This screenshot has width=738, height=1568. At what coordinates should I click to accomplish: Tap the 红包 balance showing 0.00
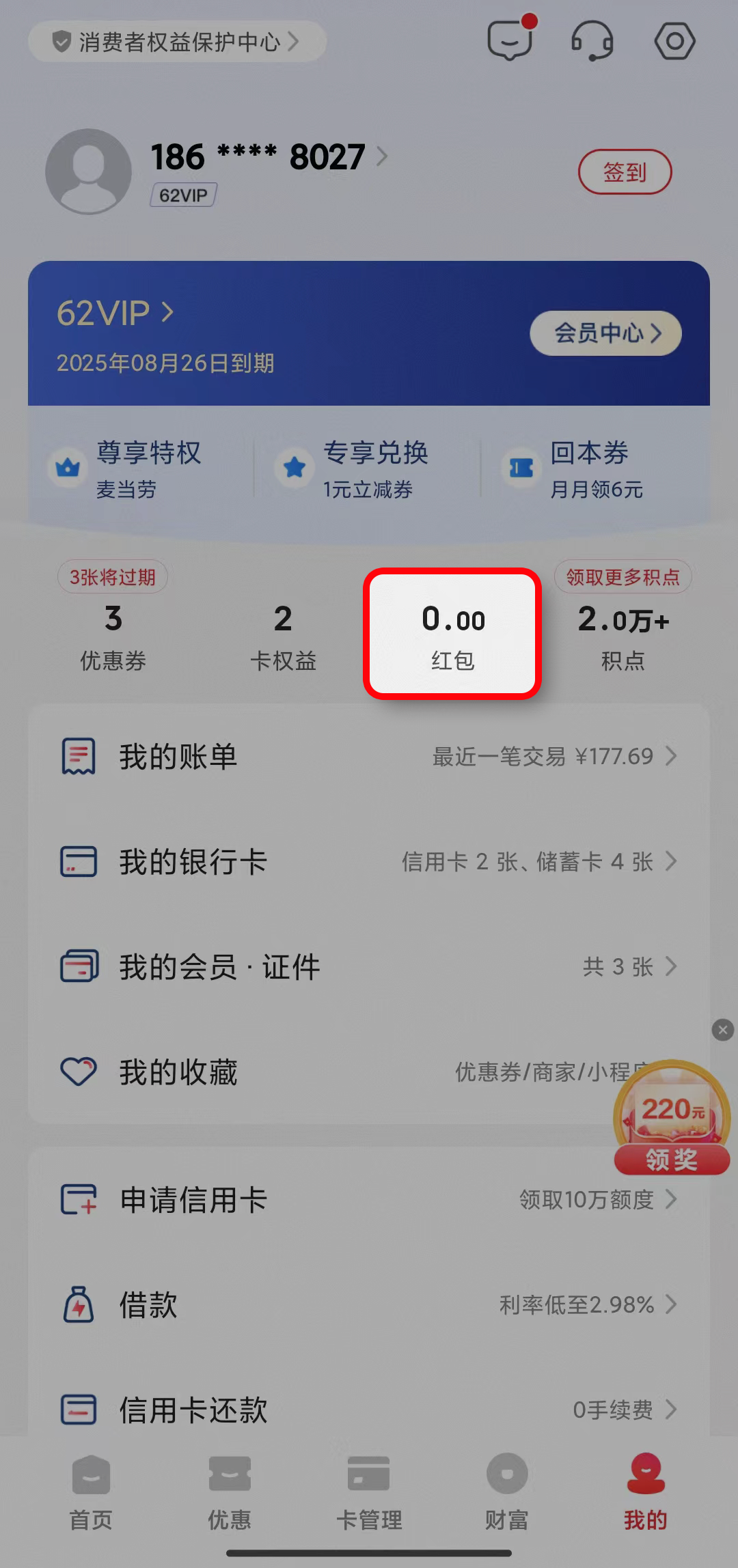pos(452,633)
